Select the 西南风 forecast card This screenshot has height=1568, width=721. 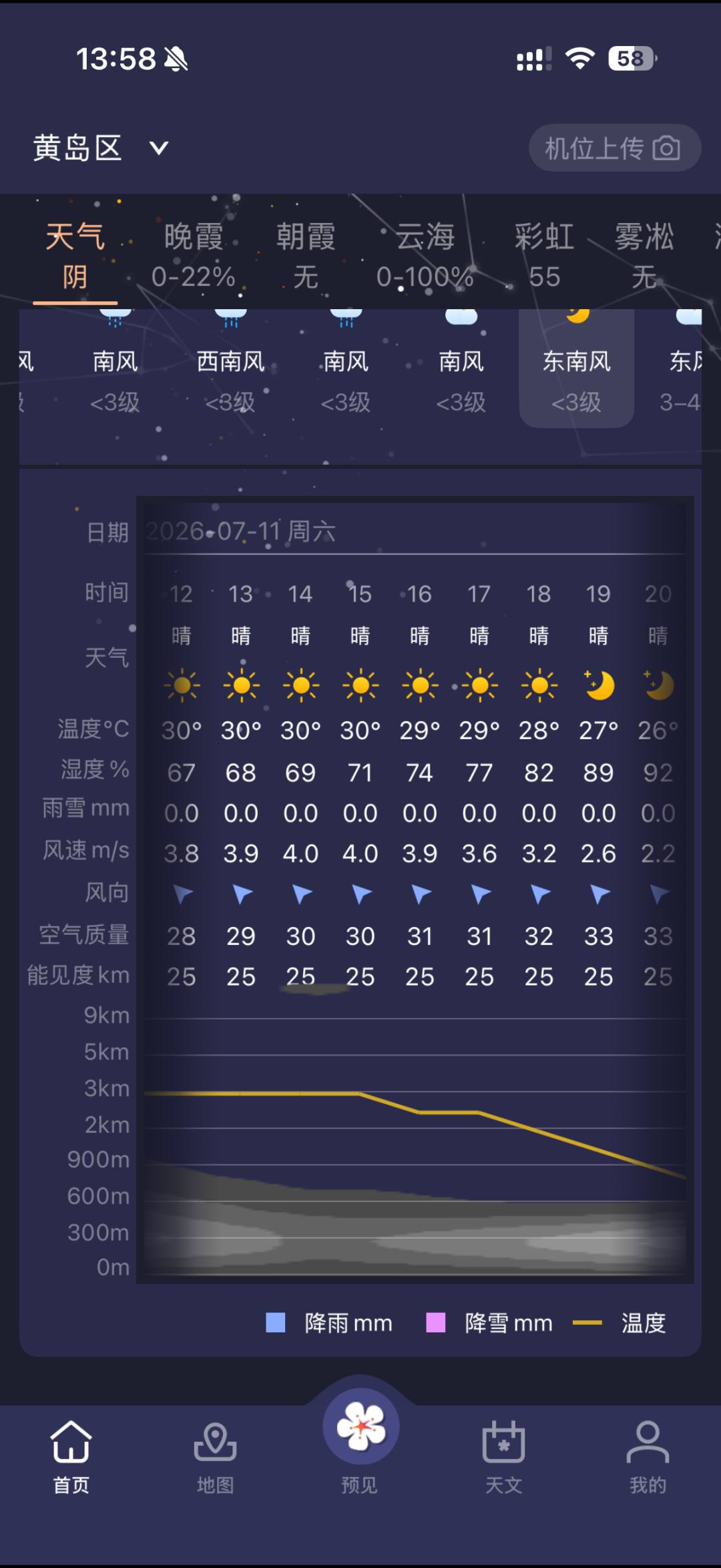[x=231, y=368]
